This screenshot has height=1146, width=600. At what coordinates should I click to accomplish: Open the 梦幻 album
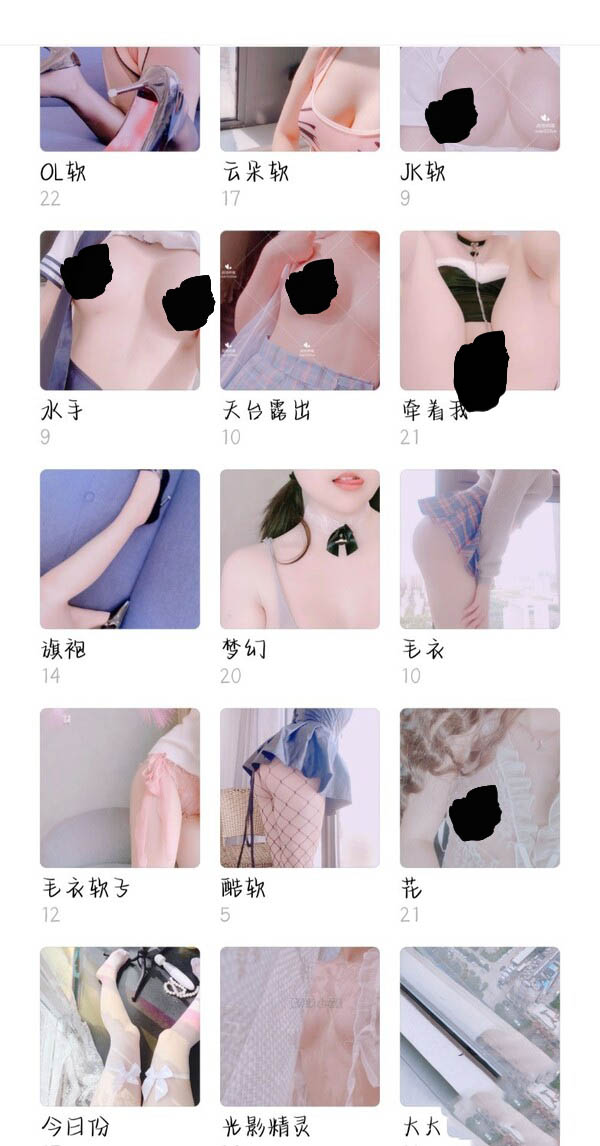tap(300, 549)
